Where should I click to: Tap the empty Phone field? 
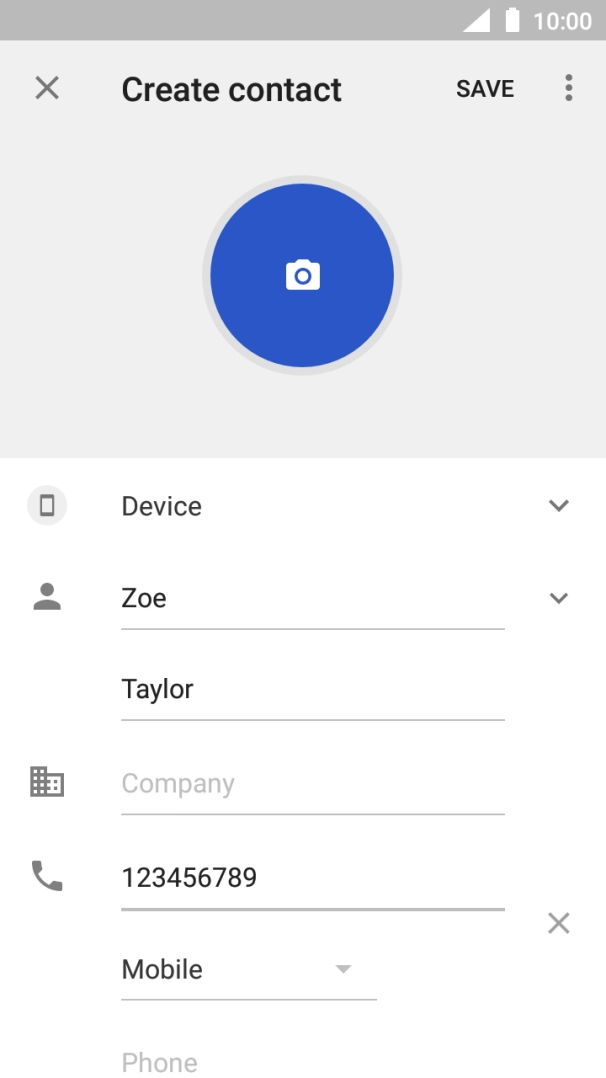[312, 1061]
